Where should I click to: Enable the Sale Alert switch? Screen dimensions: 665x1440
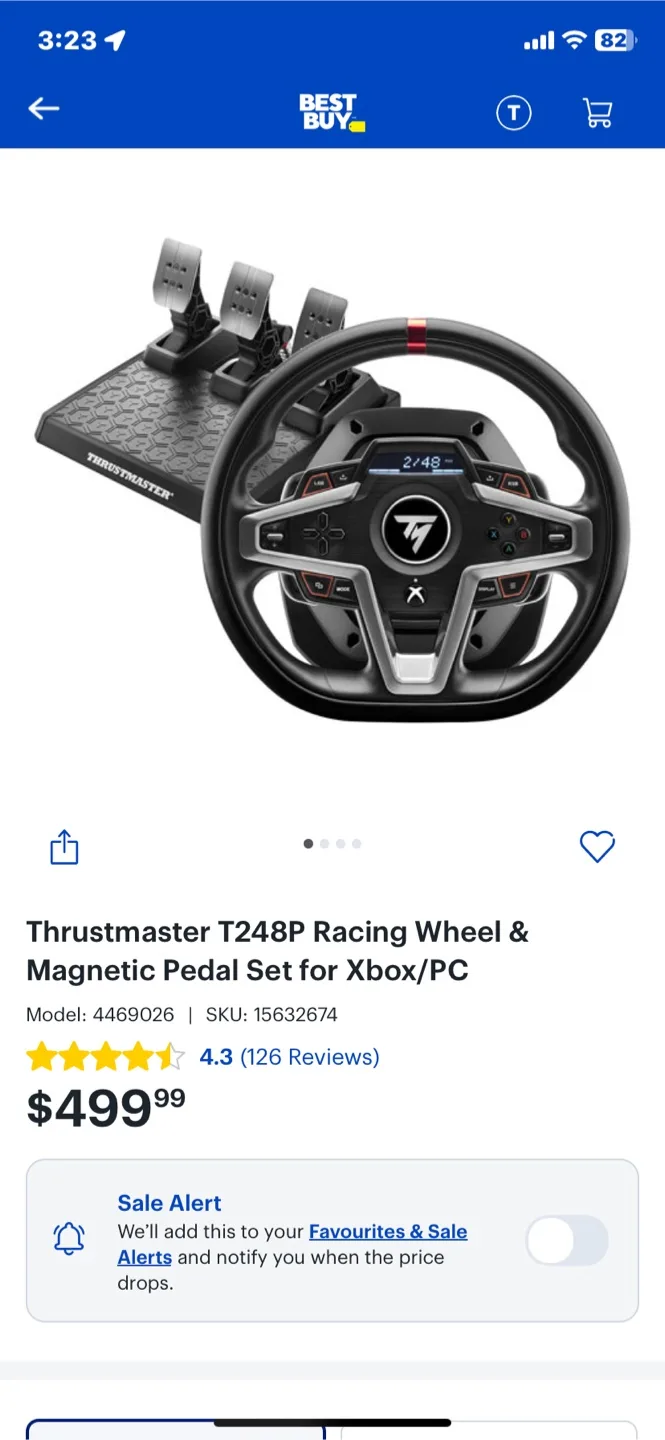tap(567, 1241)
